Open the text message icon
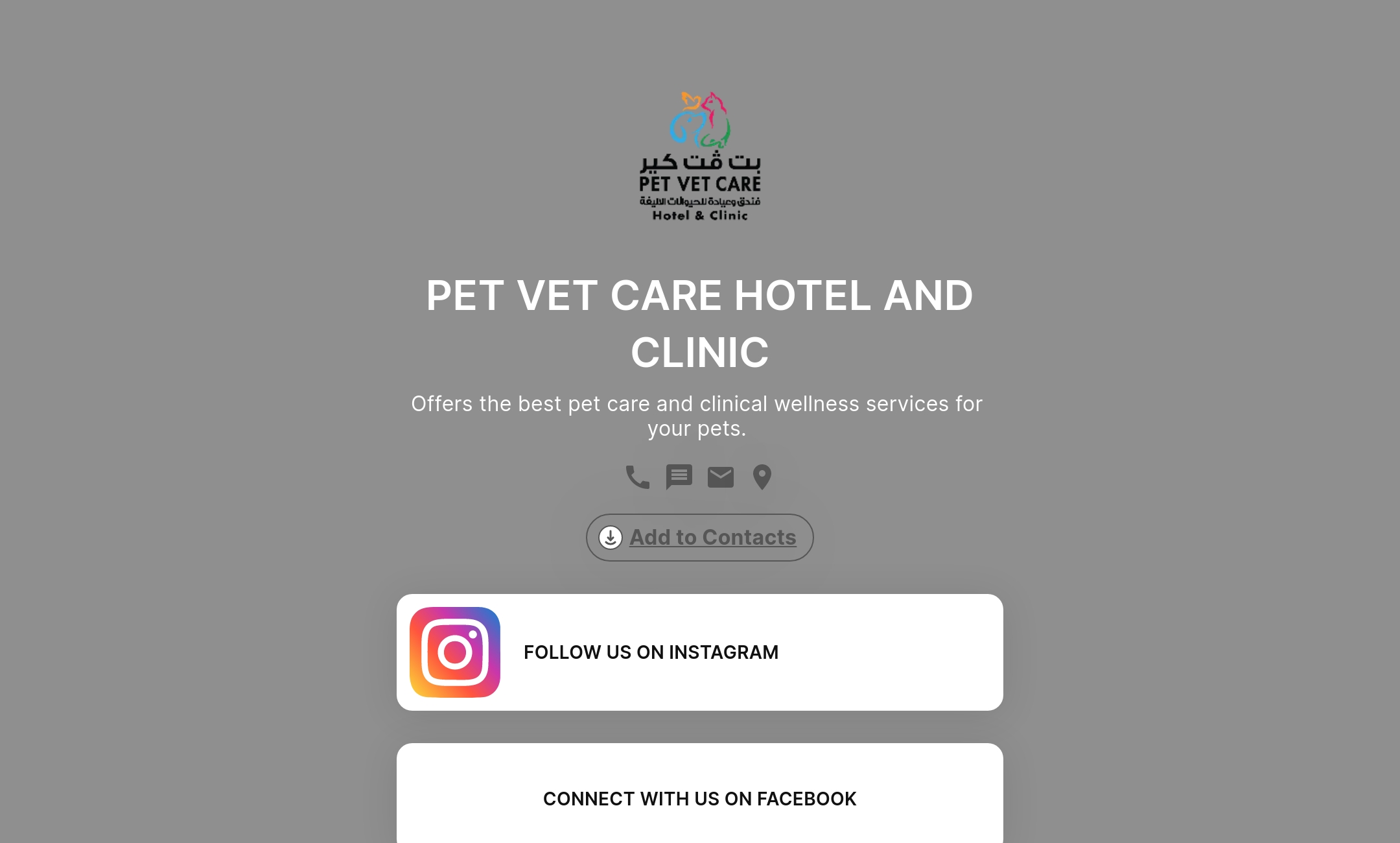Image resolution: width=1400 pixels, height=843 pixels. [679, 477]
